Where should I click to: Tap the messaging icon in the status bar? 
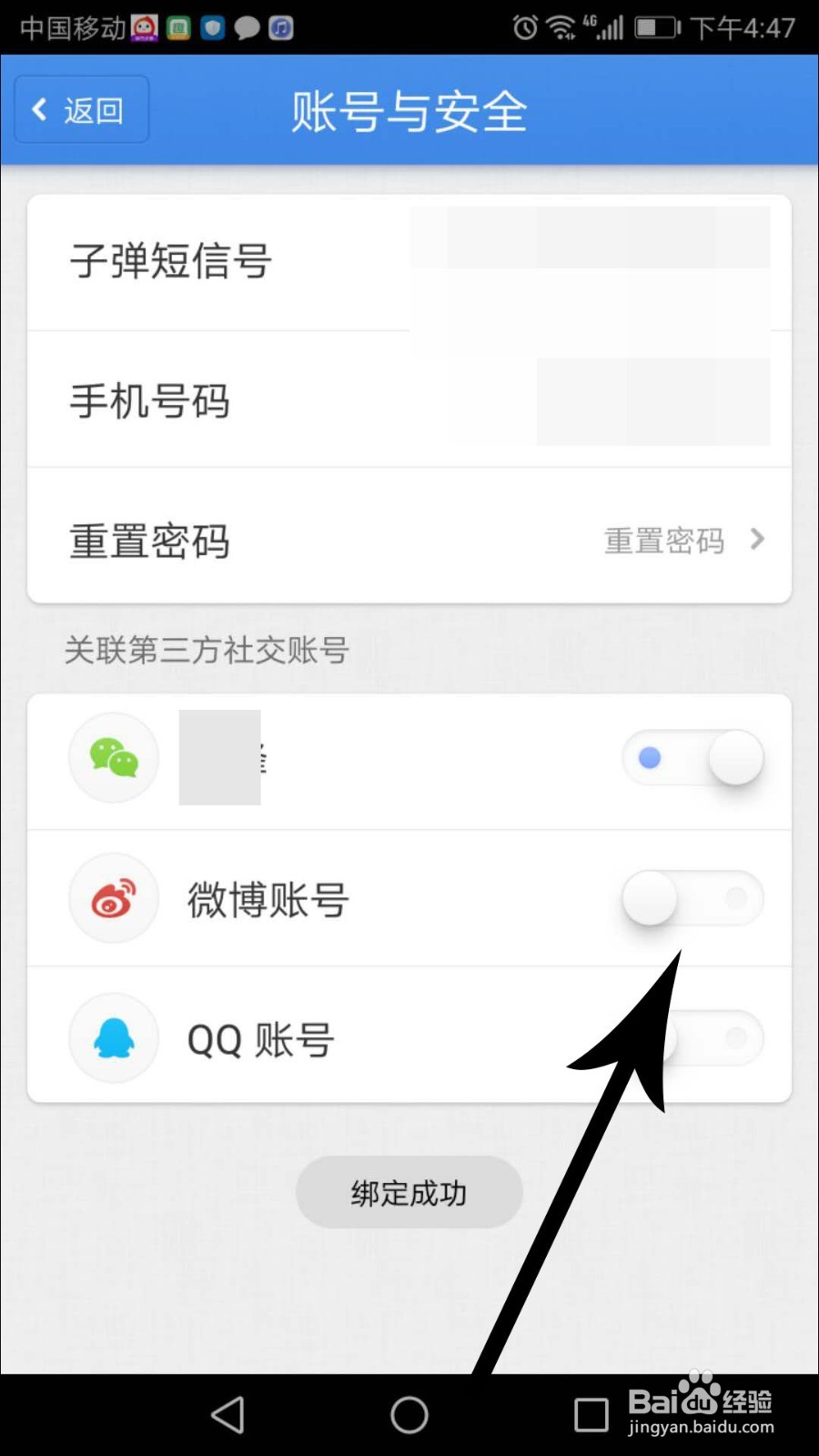tap(248, 27)
